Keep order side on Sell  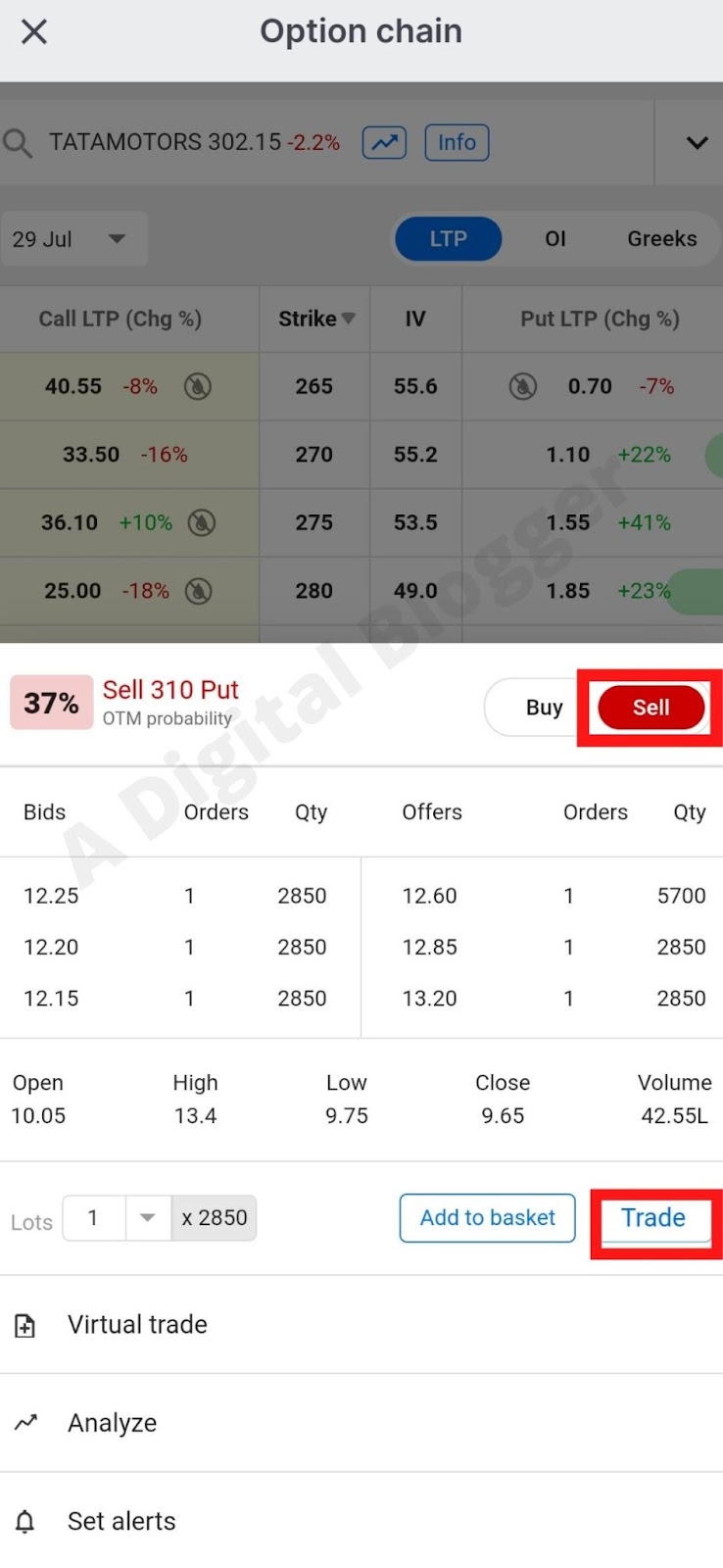click(x=650, y=707)
